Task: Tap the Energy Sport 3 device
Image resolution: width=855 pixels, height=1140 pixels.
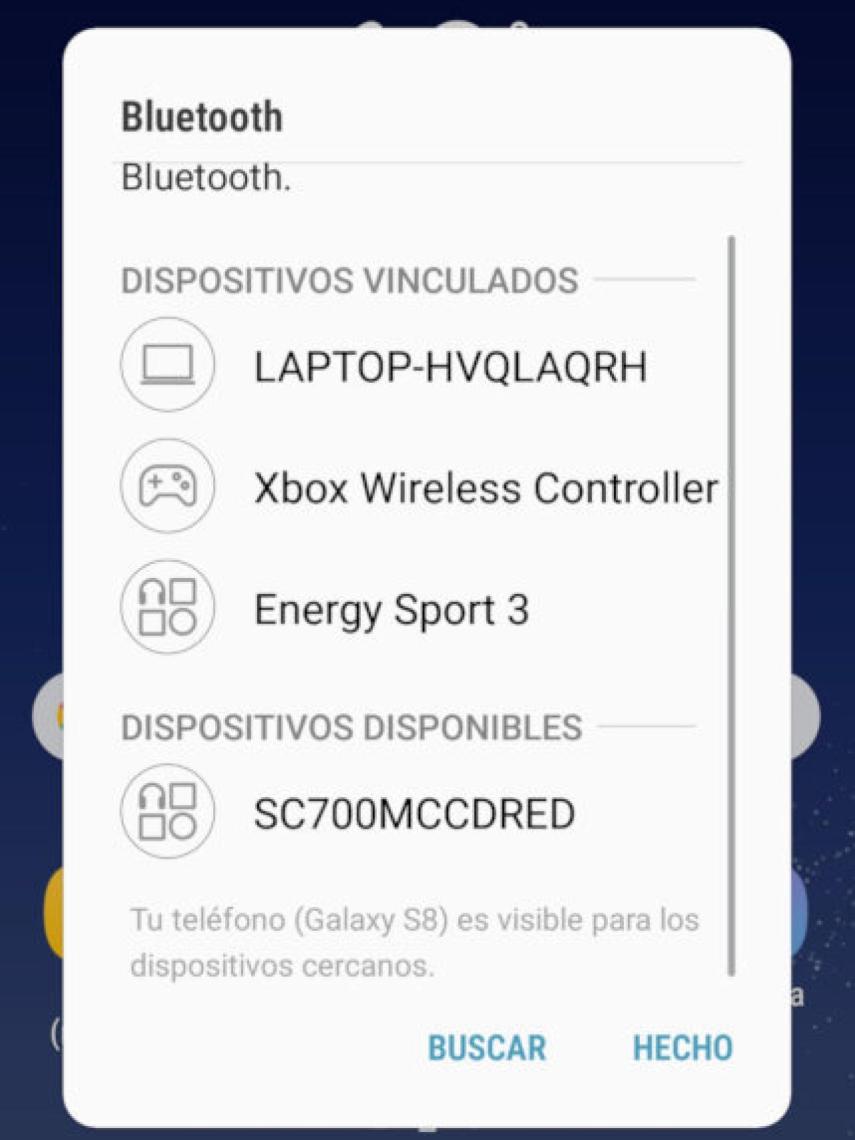Action: pyautogui.click(x=391, y=610)
